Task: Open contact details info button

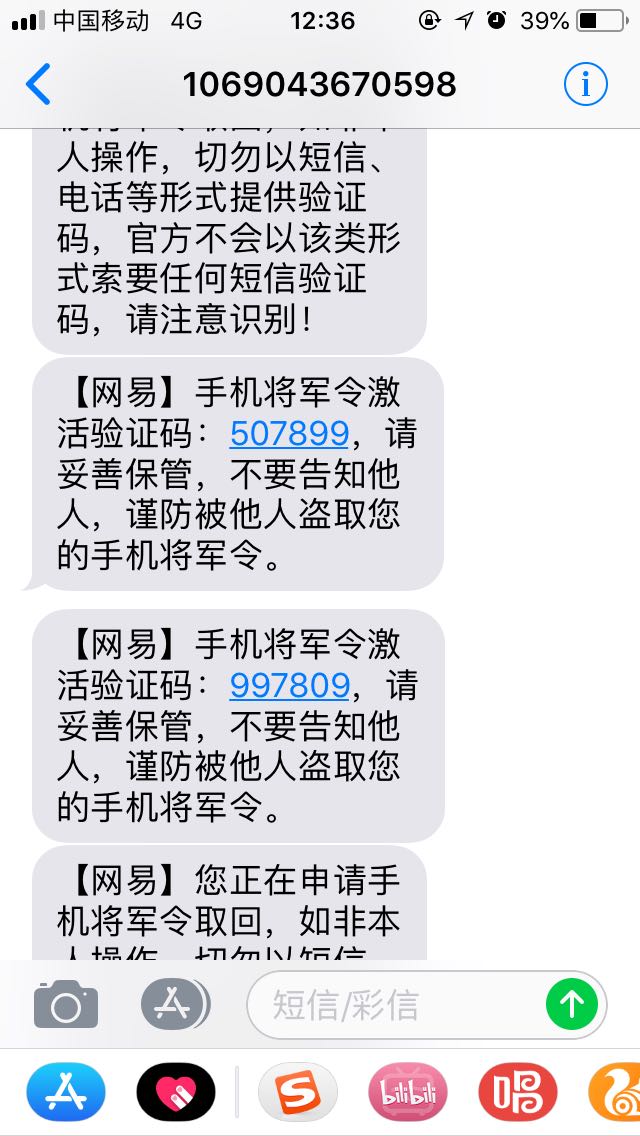Action: pyautogui.click(x=585, y=84)
